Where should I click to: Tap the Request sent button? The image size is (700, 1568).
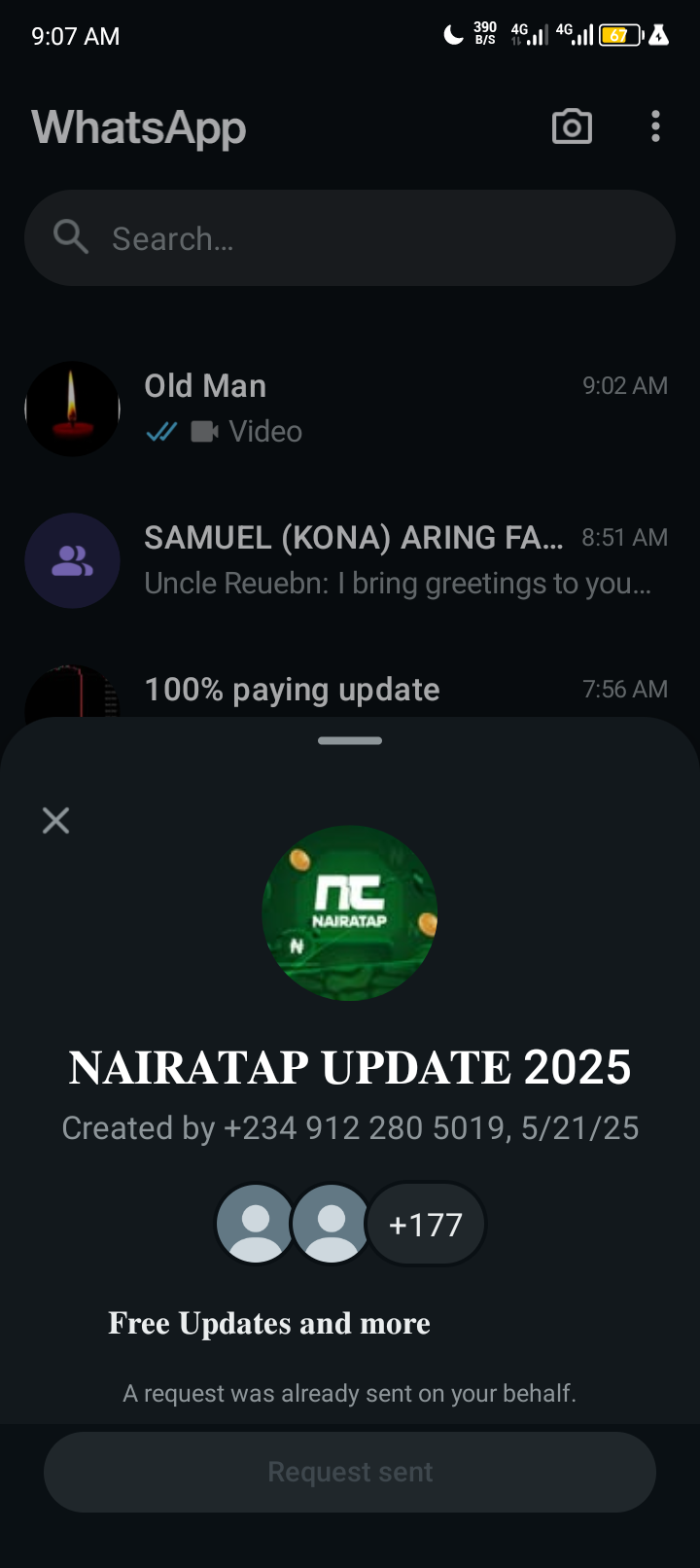(x=350, y=1472)
